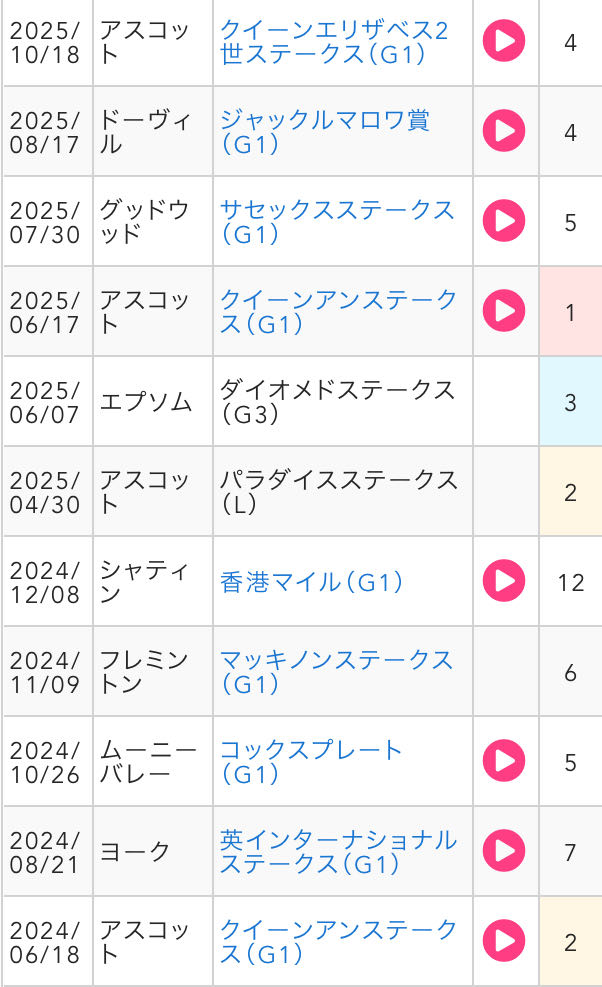The height and width of the screenshot is (987, 602).
Task: Play the 英インターナショナルステークス race video
Action: pyautogui.click(x=504, y=852)
